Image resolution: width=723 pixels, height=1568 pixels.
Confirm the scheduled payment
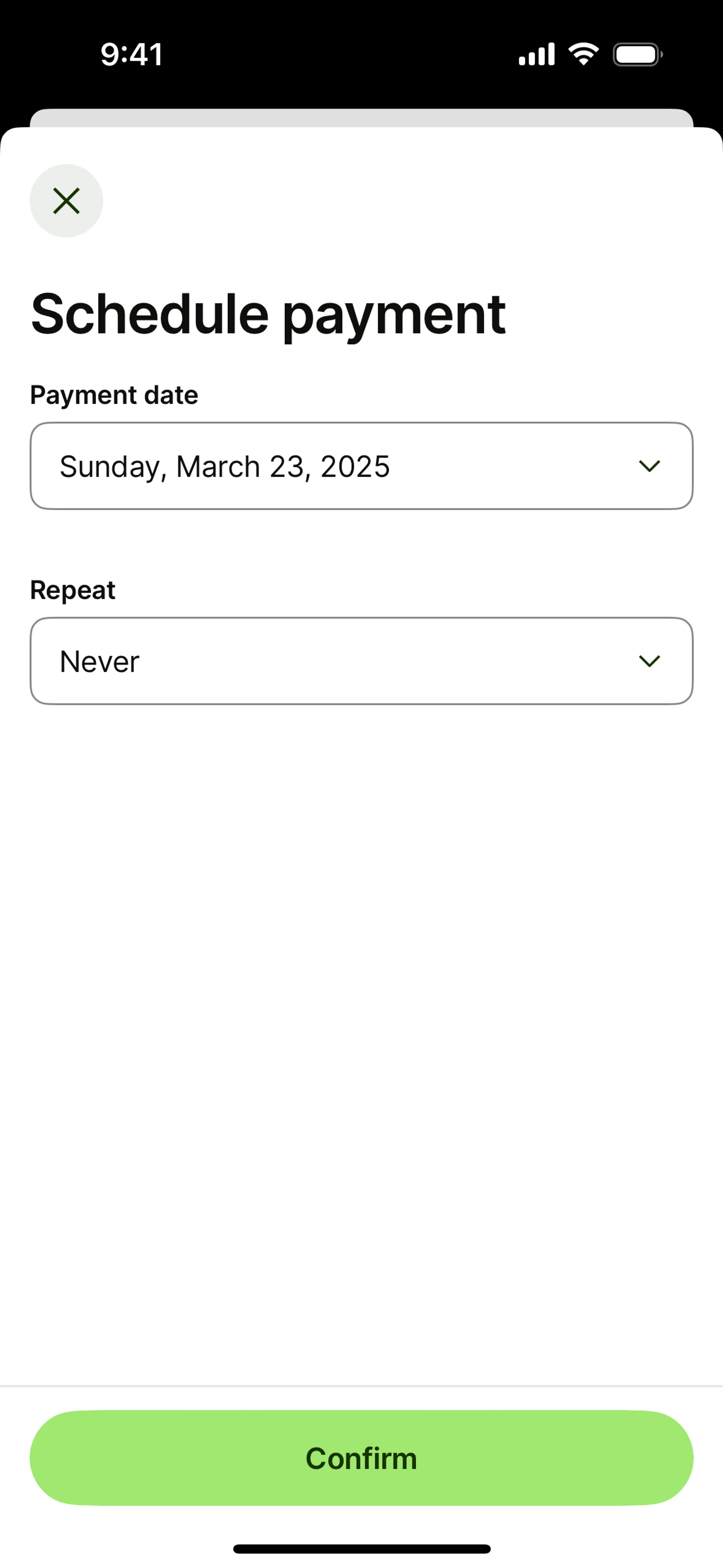[361, 1458]
